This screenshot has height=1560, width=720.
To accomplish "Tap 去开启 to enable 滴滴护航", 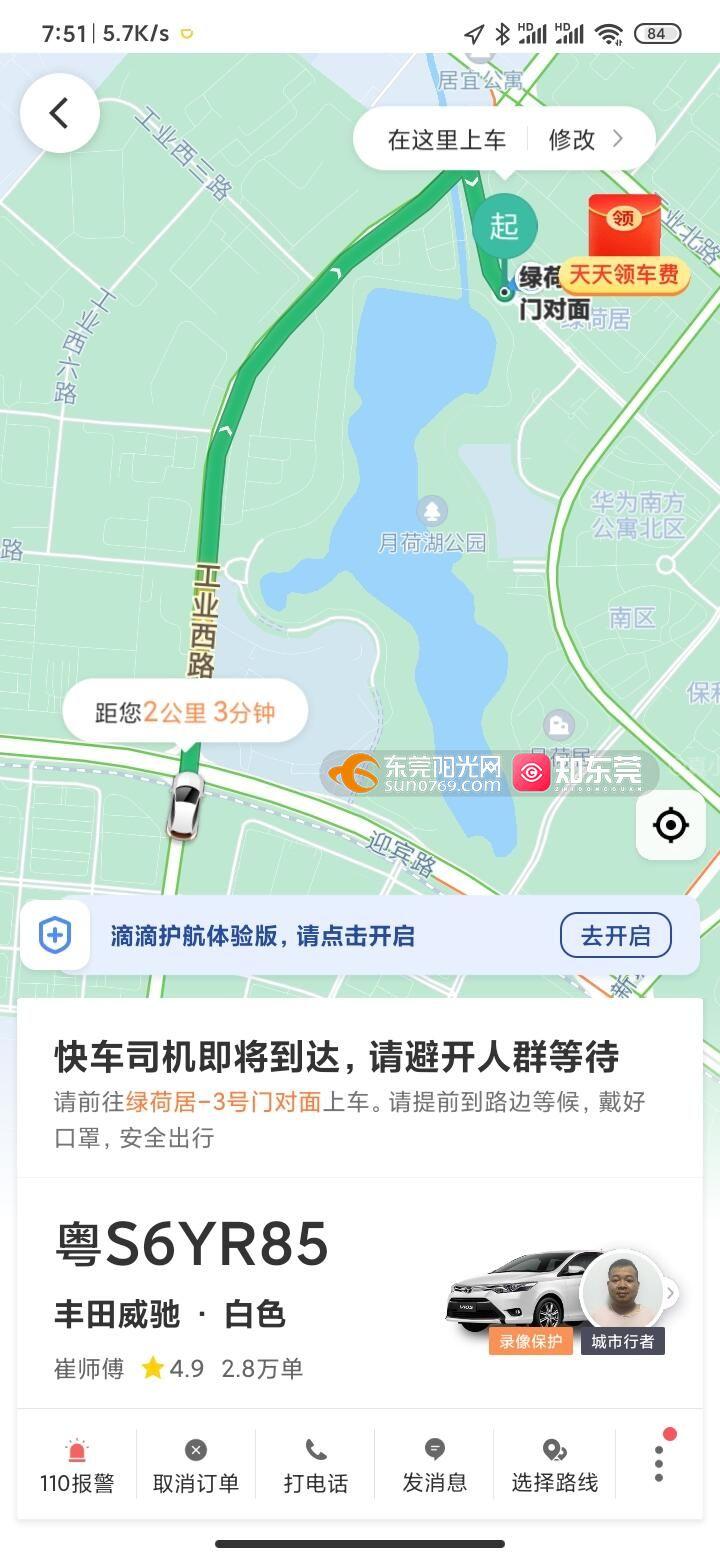I will pos(615,936).
